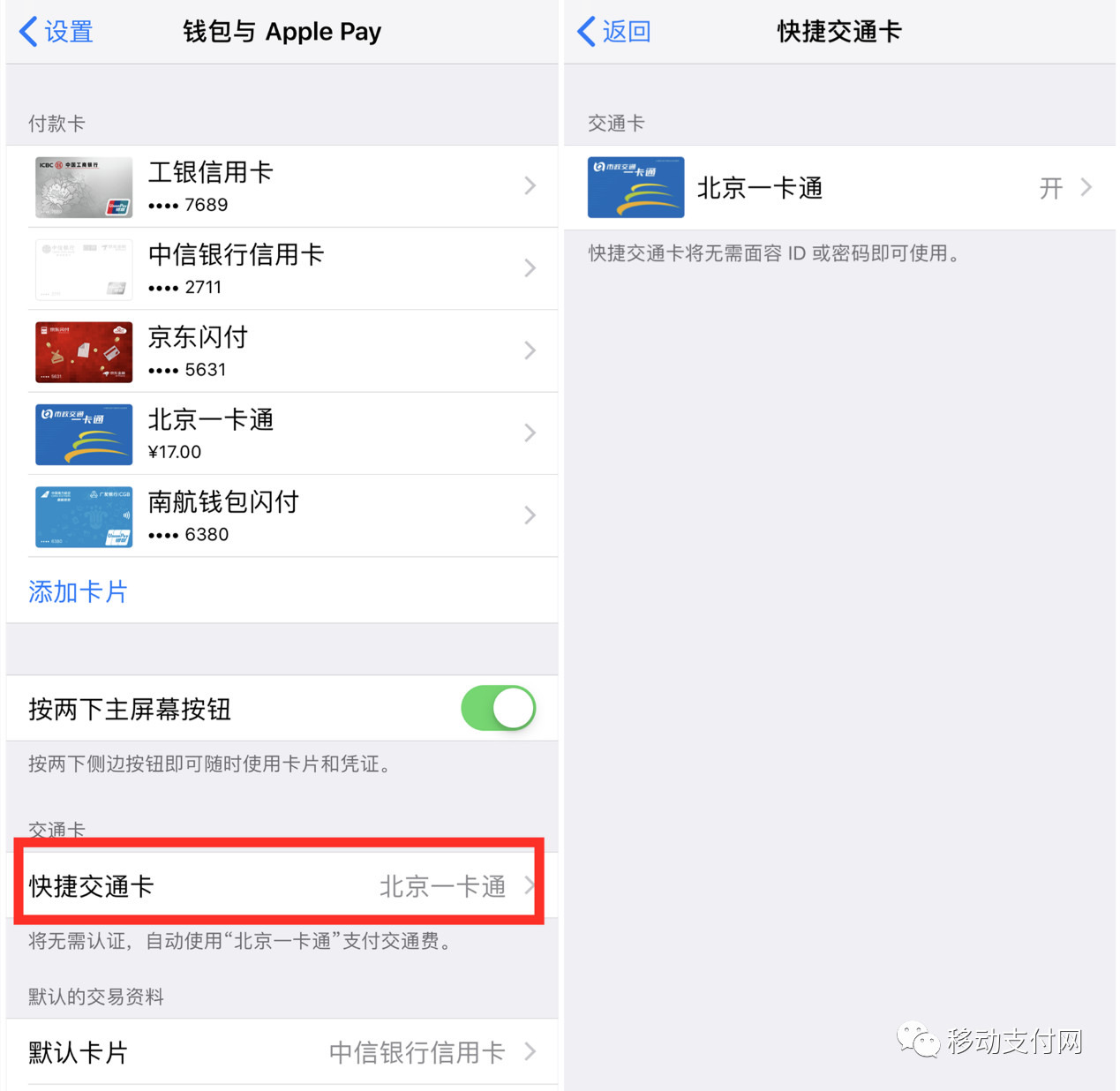Open the 快捷交通卡 setting row
1120x1091 pixels.
281,885
